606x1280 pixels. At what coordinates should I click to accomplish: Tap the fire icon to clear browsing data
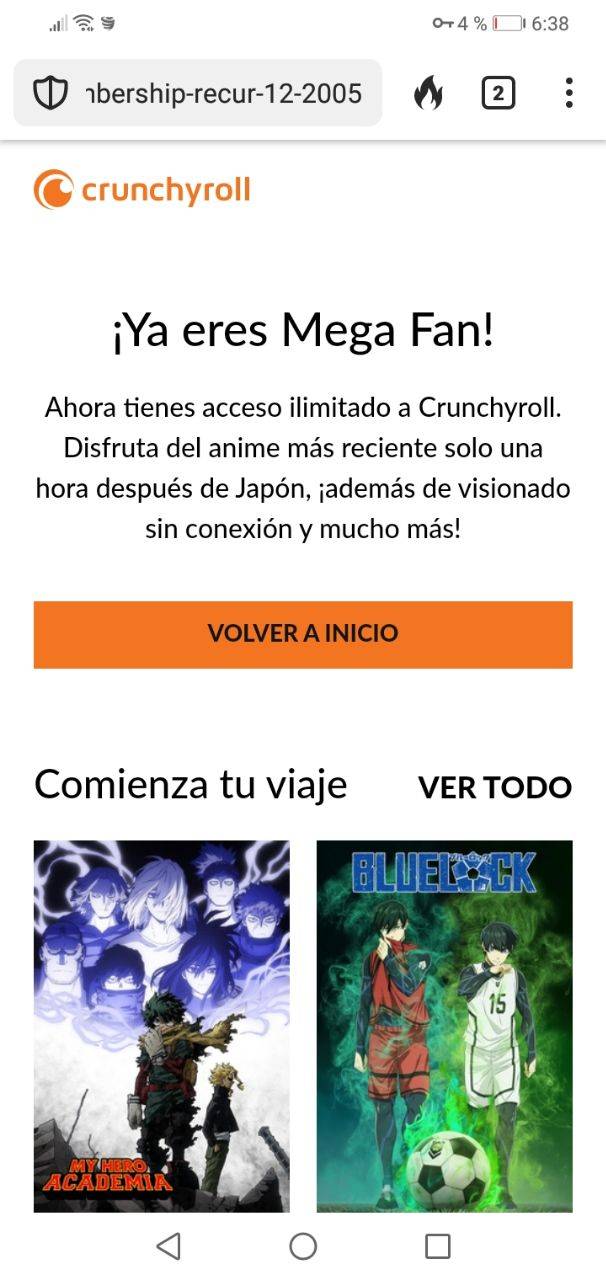pyautogui.click(x=428, y=94)
